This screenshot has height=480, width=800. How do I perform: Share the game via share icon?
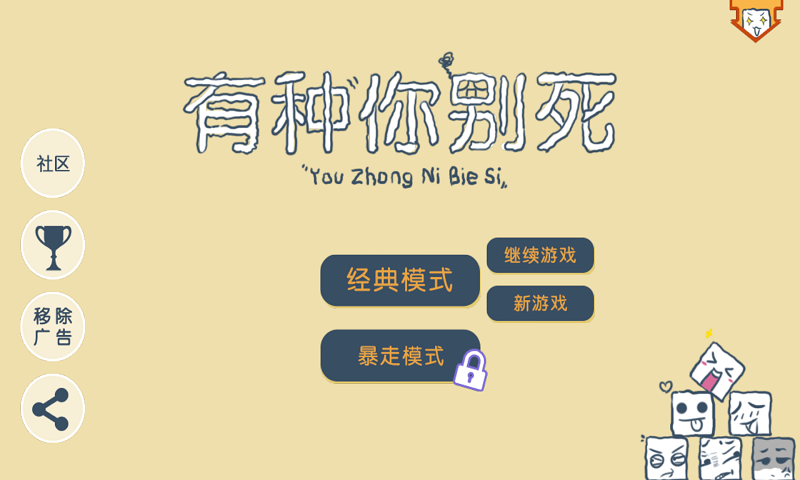click(x=53, y=409)
